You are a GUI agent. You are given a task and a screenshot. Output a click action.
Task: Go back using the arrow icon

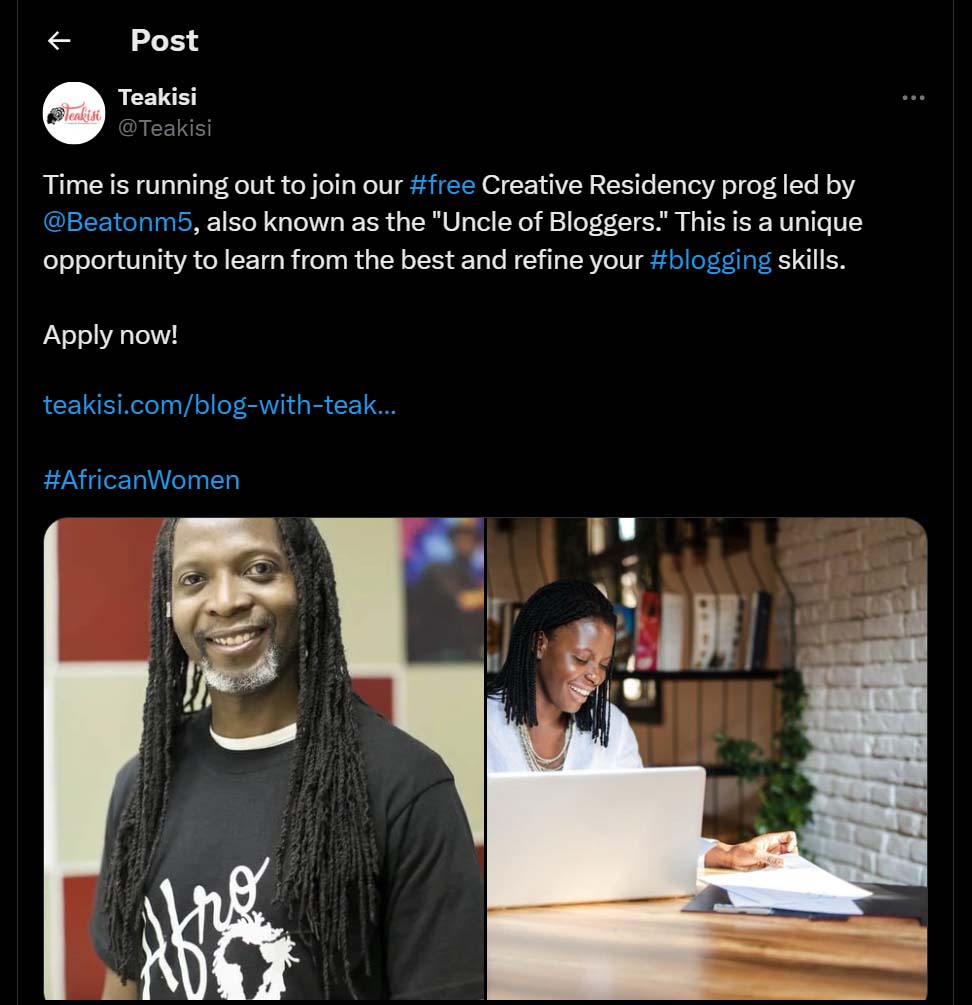coord(59,40)
